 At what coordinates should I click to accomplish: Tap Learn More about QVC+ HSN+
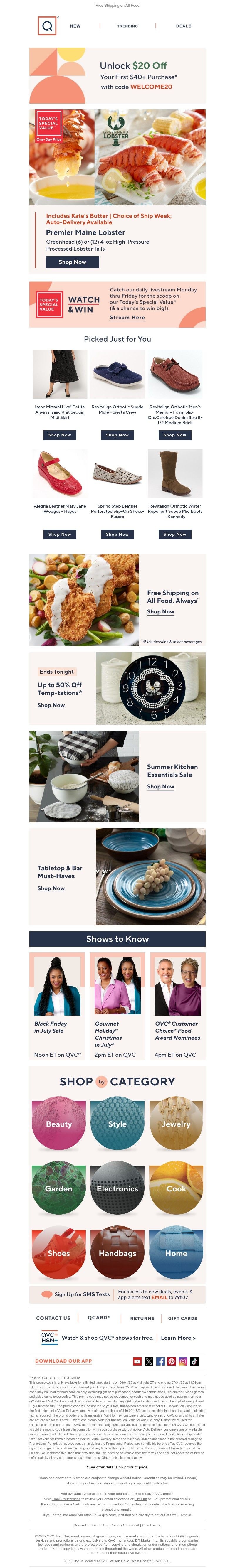click(x=178, y=1338)
